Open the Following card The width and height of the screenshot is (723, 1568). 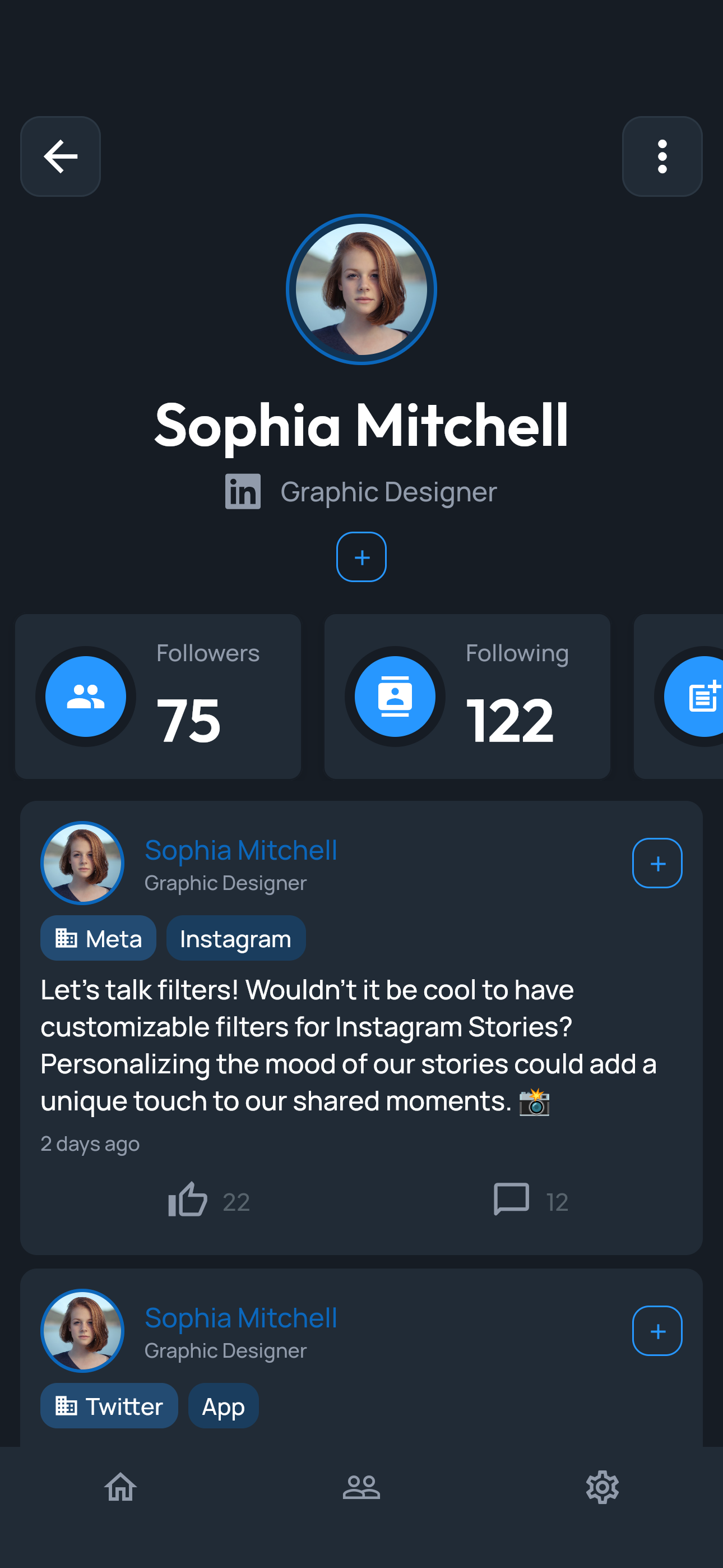467,697
